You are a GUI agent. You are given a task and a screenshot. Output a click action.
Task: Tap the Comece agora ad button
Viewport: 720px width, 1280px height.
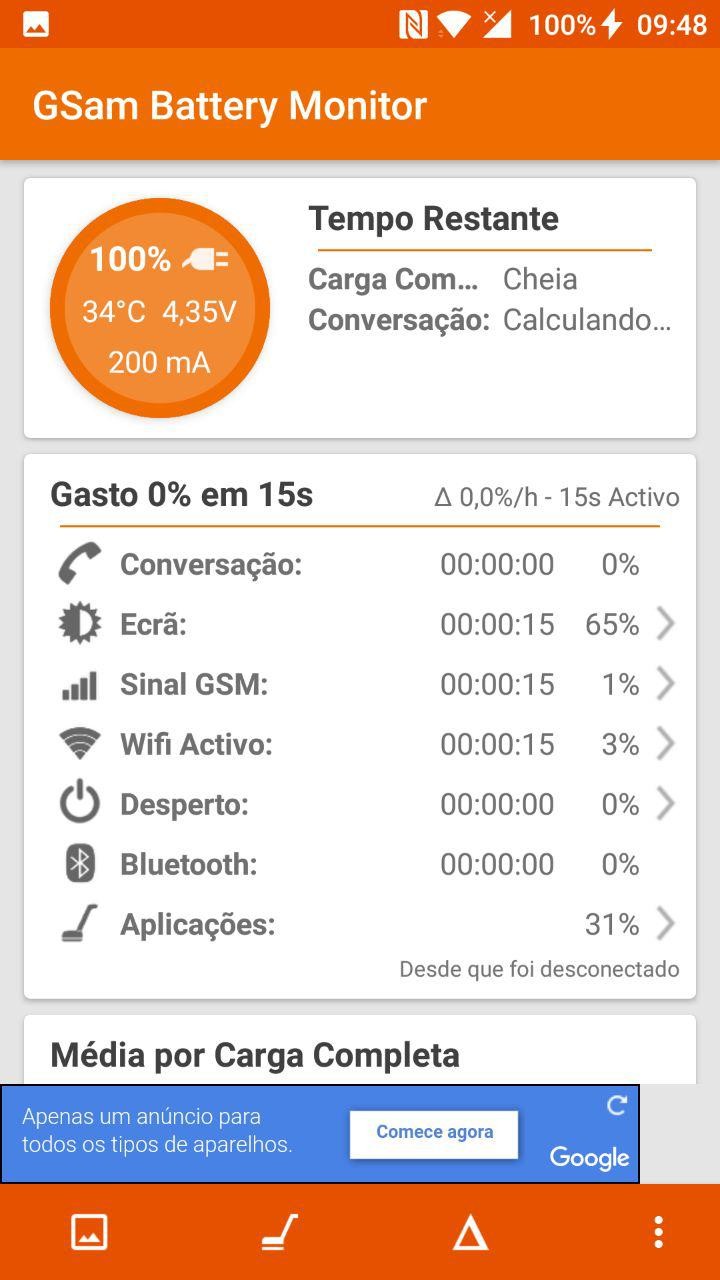pos(434,1134)
